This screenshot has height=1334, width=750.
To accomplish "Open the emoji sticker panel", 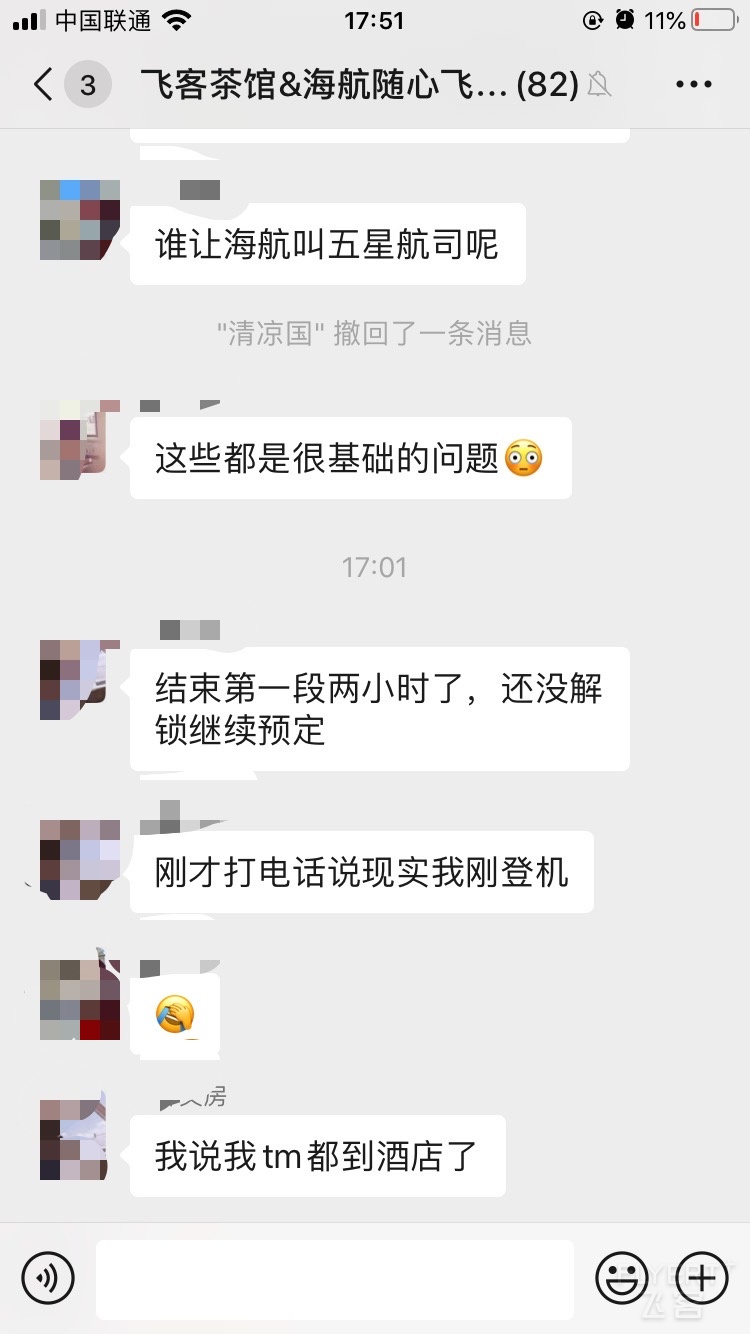I will coord(621,1278).
